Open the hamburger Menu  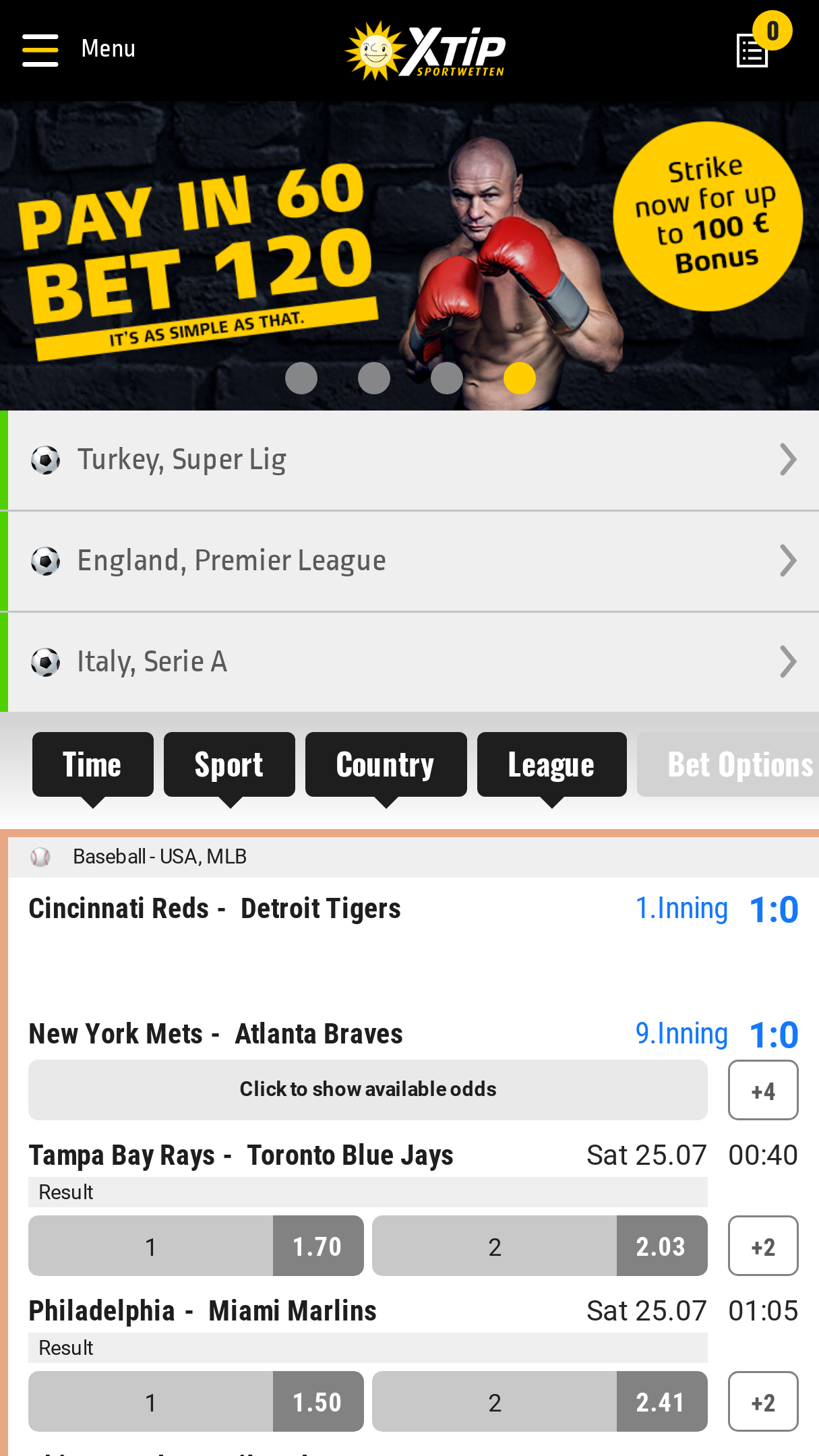click(x=42, y=50)
